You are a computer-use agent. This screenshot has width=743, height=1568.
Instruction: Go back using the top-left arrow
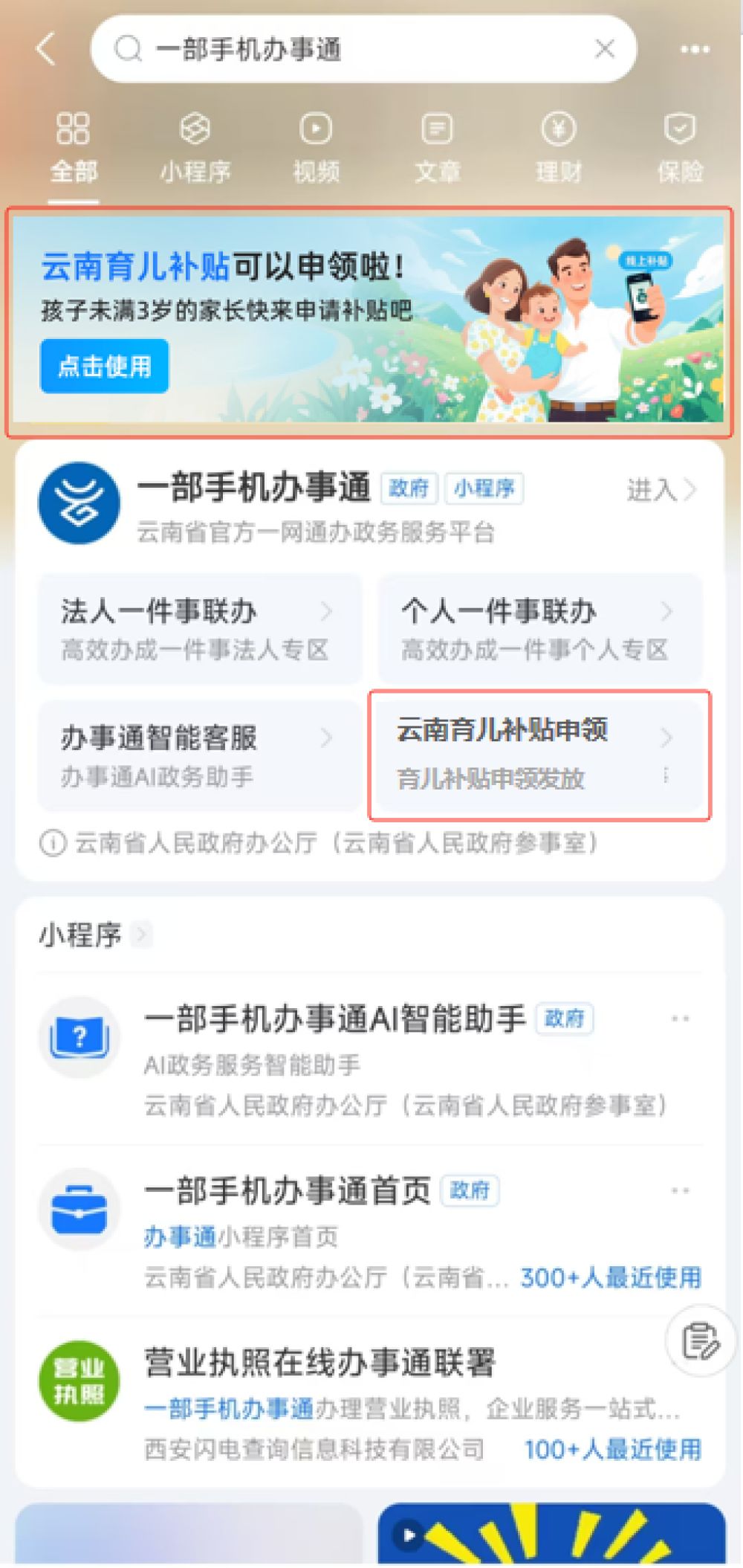pos(46,50)
